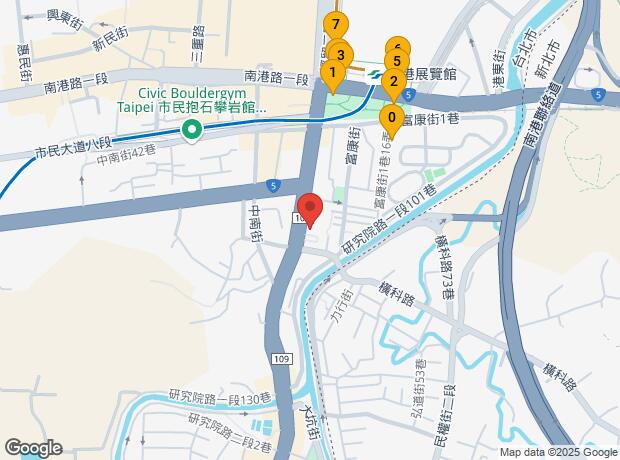This screenshot has width=620, height=460.
Task: Select the orange marker numbered 5
Action: 397,62
